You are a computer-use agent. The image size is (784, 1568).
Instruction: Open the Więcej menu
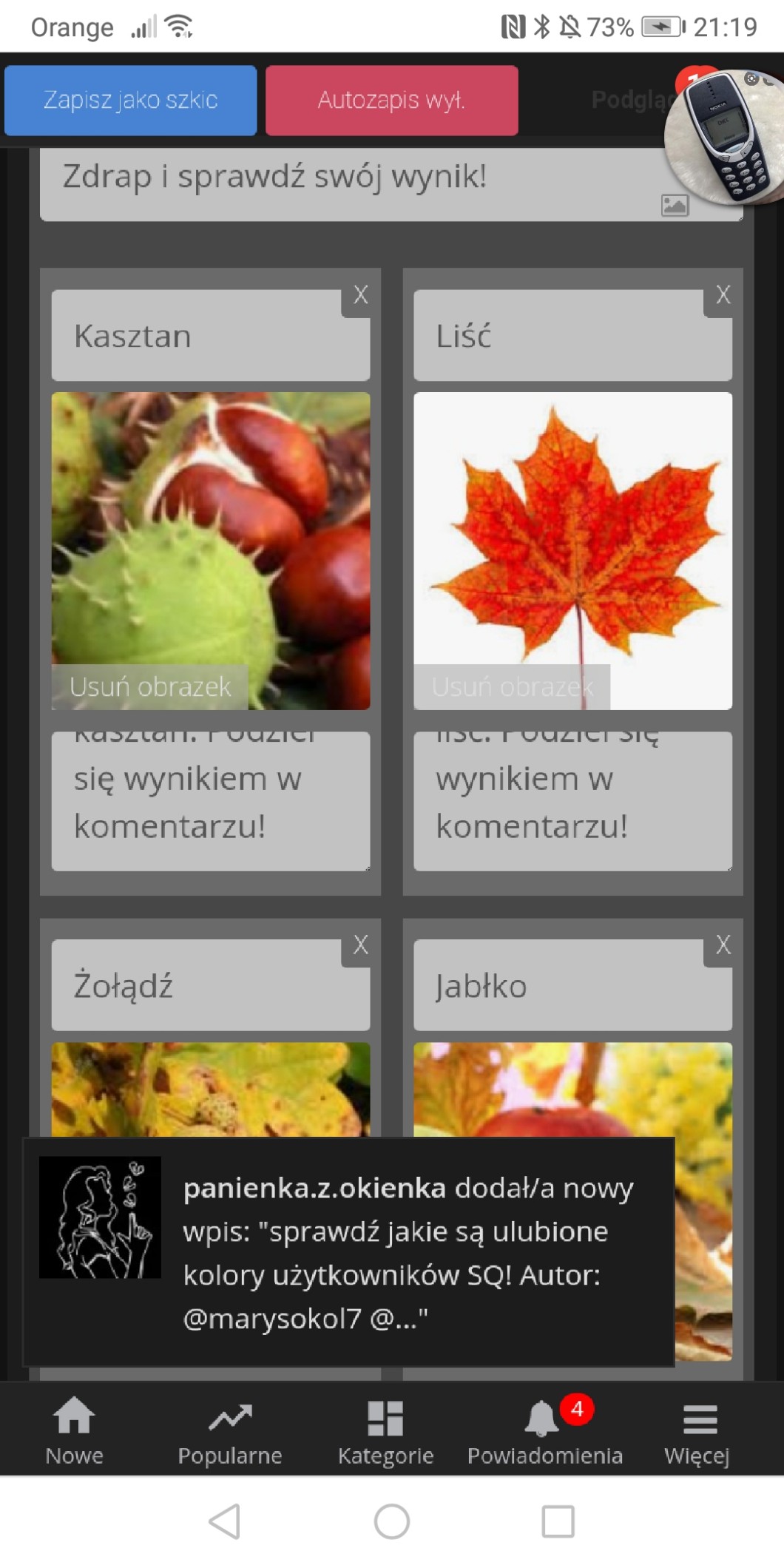pos(697,1431)
